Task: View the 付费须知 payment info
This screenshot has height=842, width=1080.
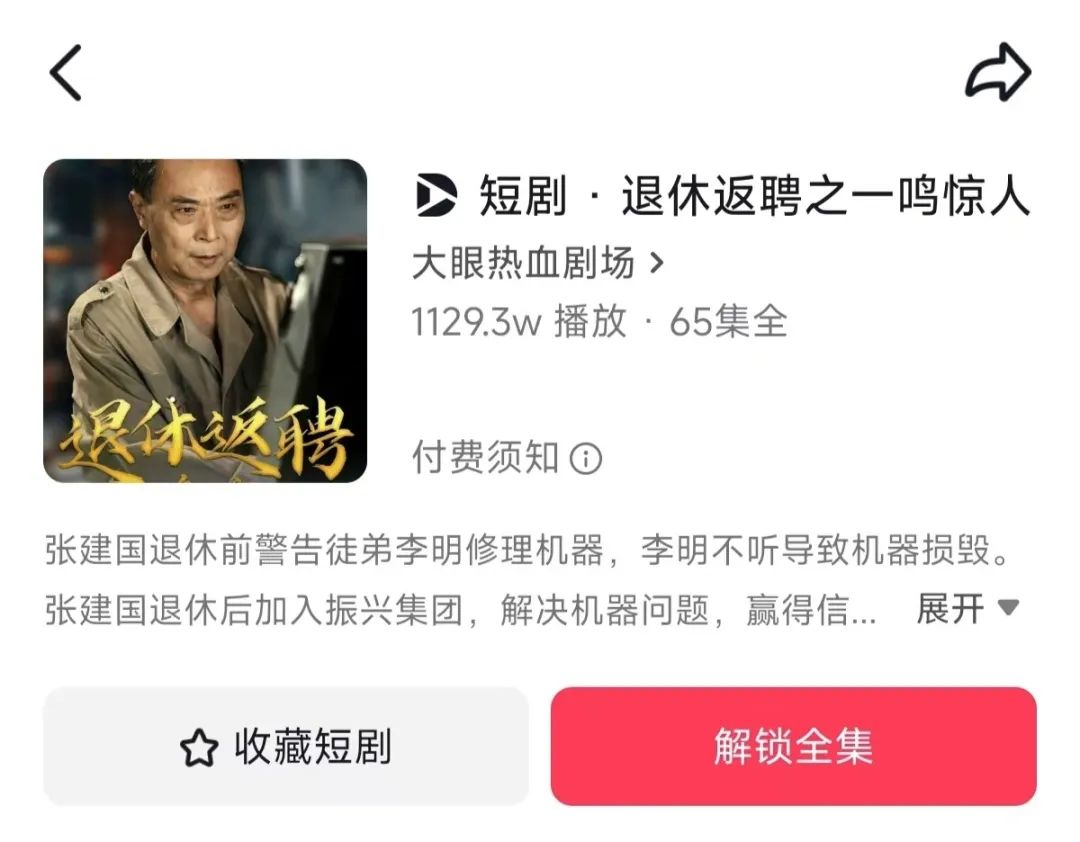Action: click(507, 458)
